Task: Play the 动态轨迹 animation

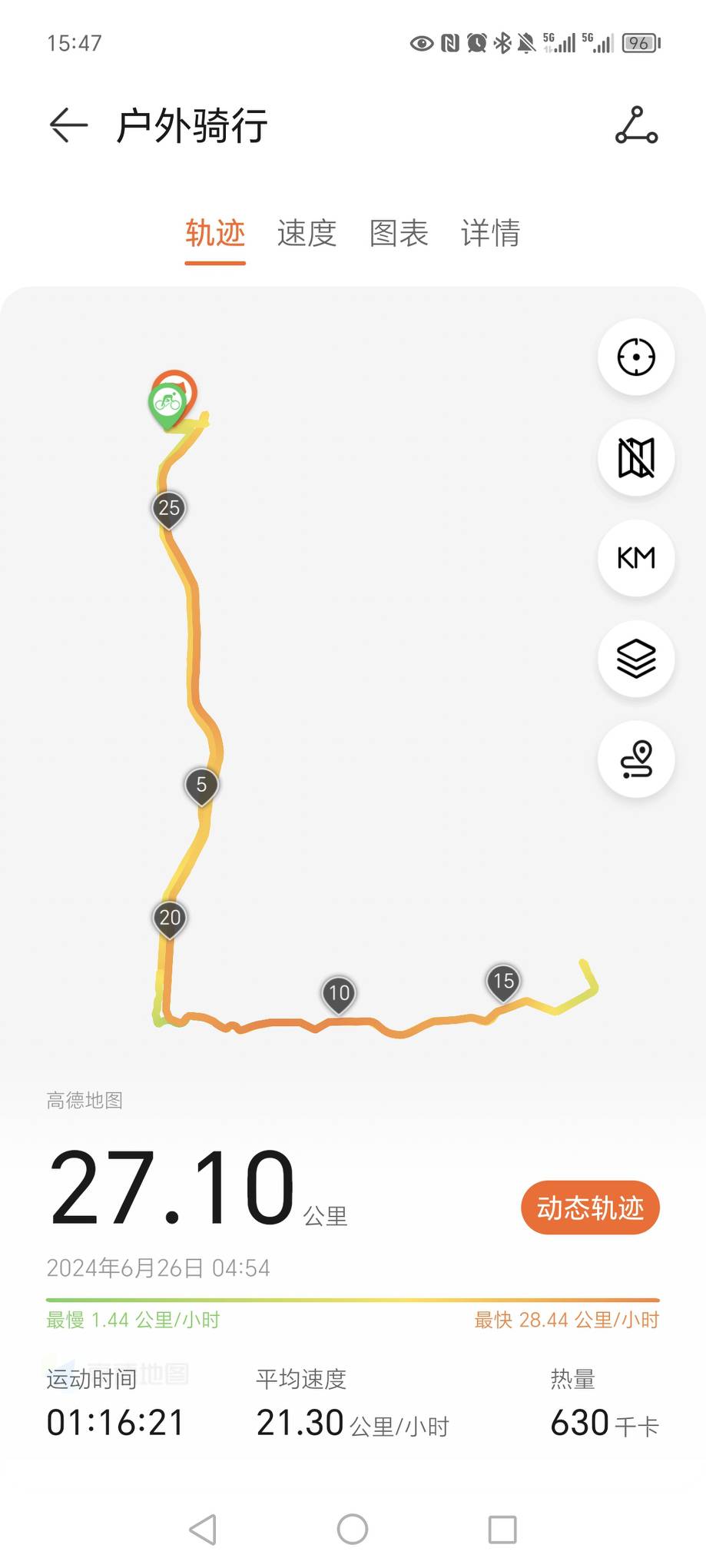Action: [x=590, y=1208]
